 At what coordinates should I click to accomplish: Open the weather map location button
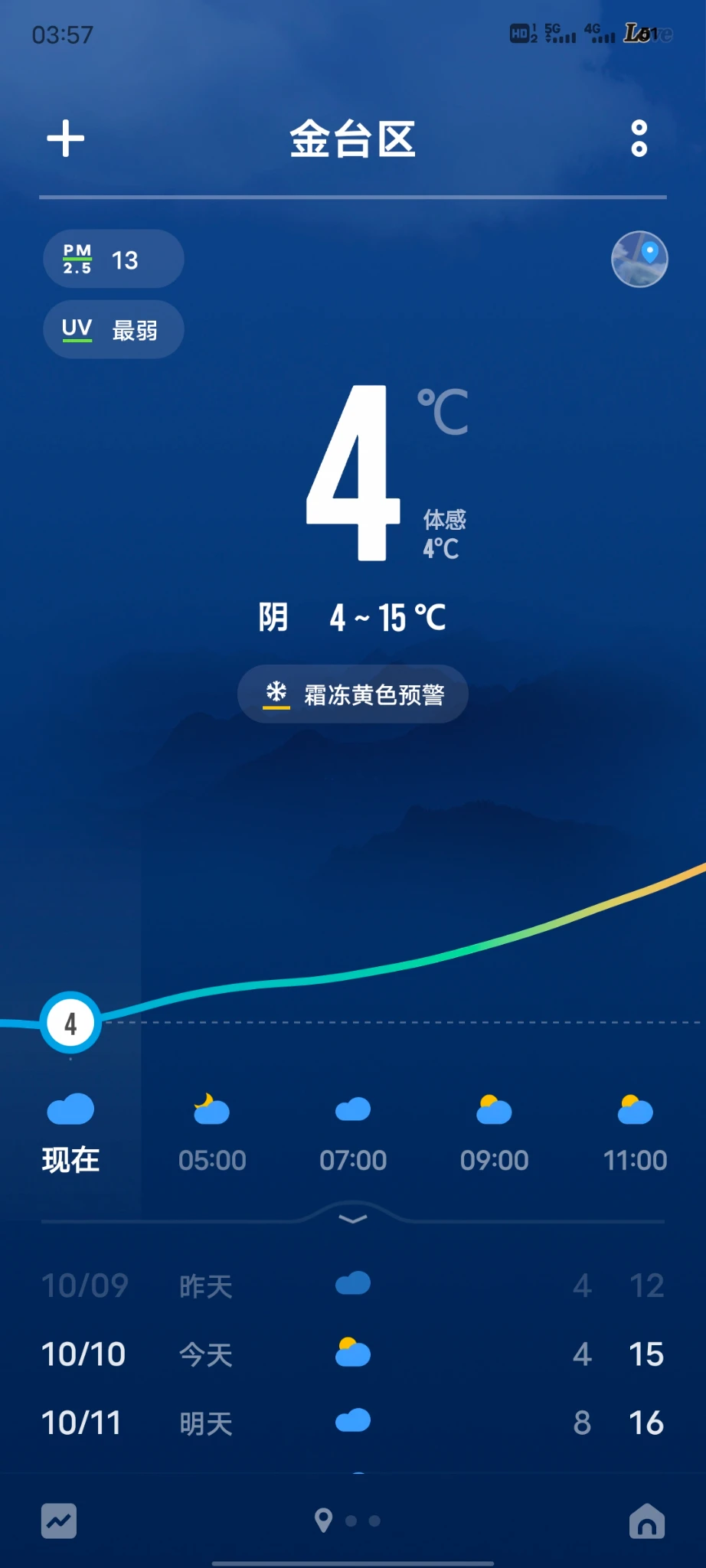click(x=639, y=260)
